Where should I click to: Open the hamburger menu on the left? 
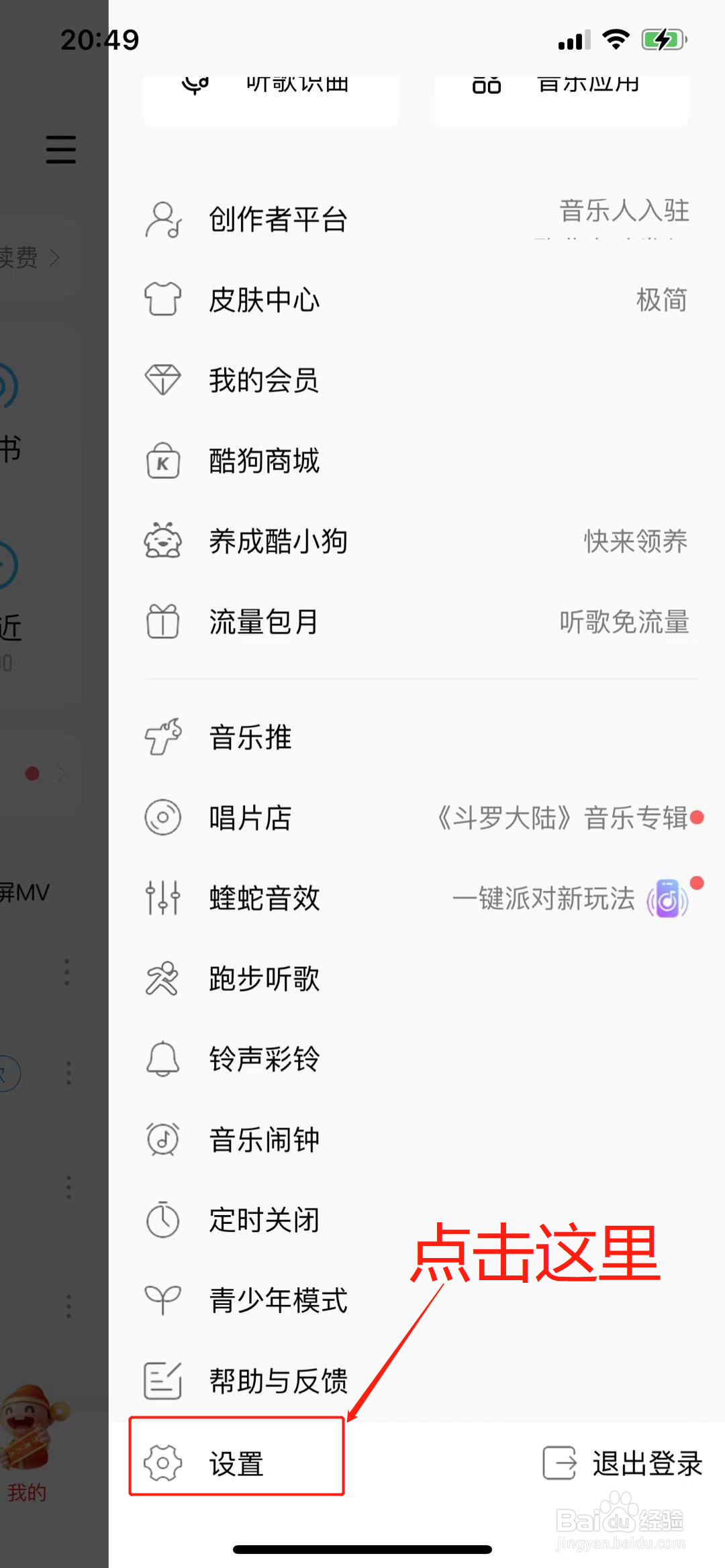pyautogui.click(x=61, y=151)
